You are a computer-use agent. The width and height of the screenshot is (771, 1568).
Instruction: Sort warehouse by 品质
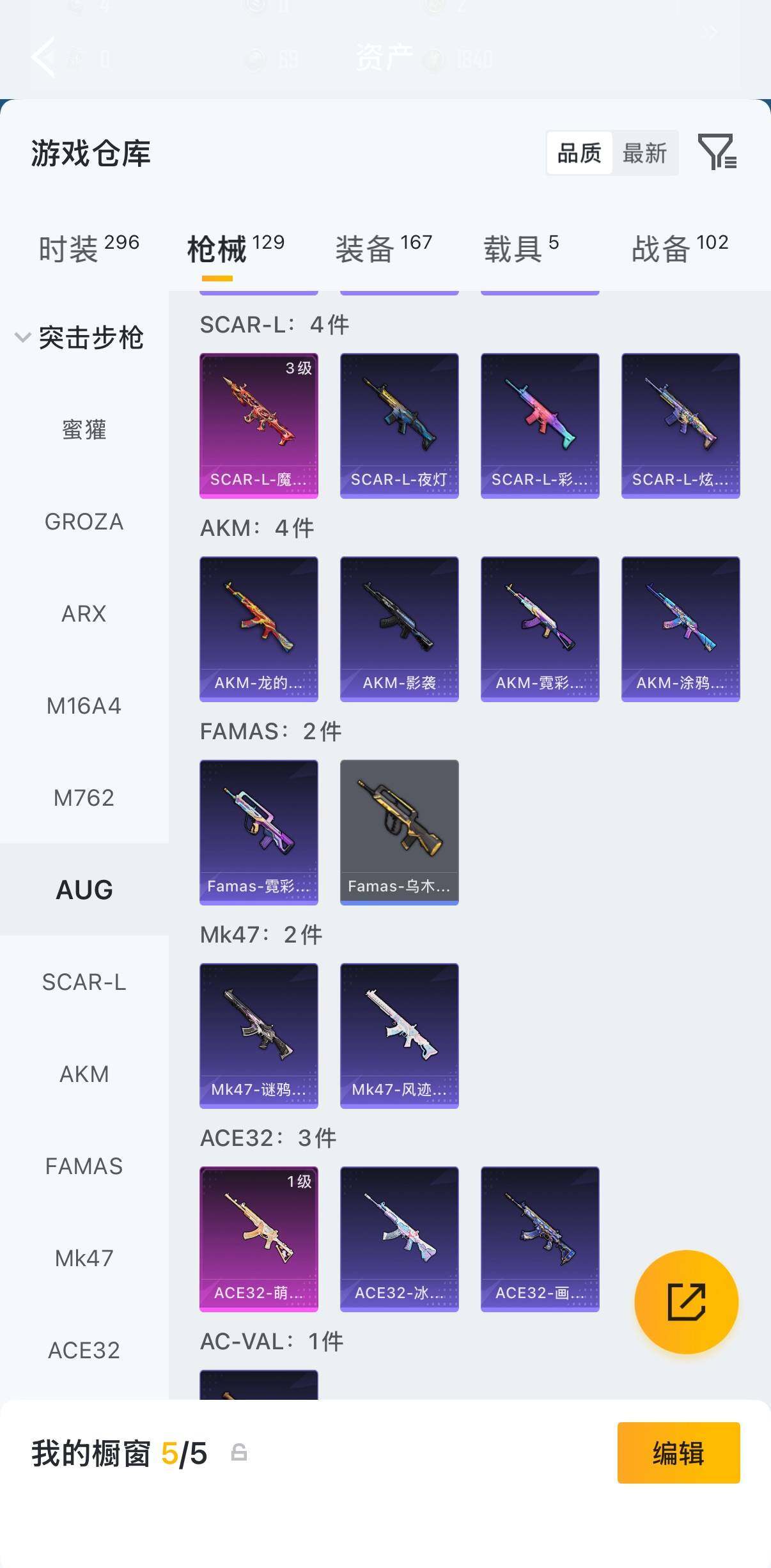tap(579, 153)
